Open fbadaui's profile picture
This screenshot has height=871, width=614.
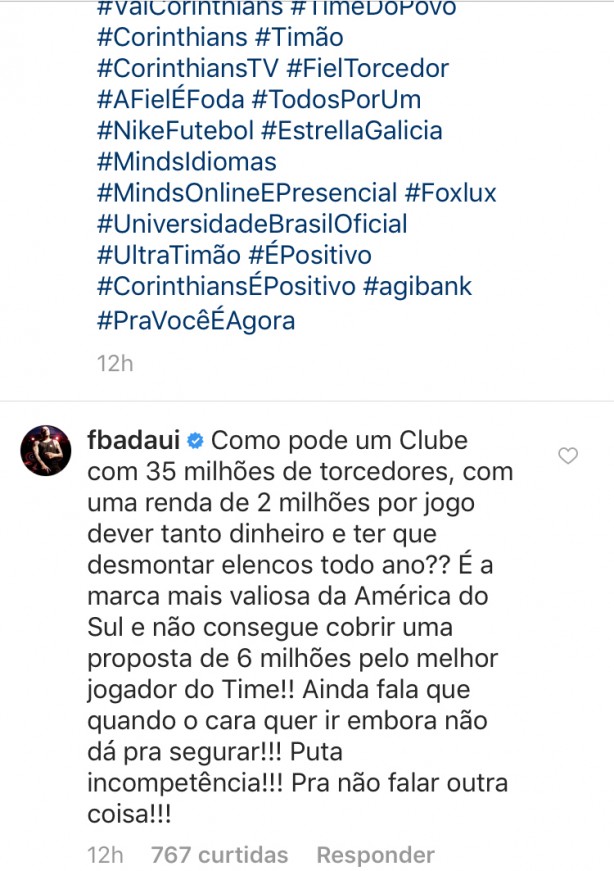coord(46,451)
